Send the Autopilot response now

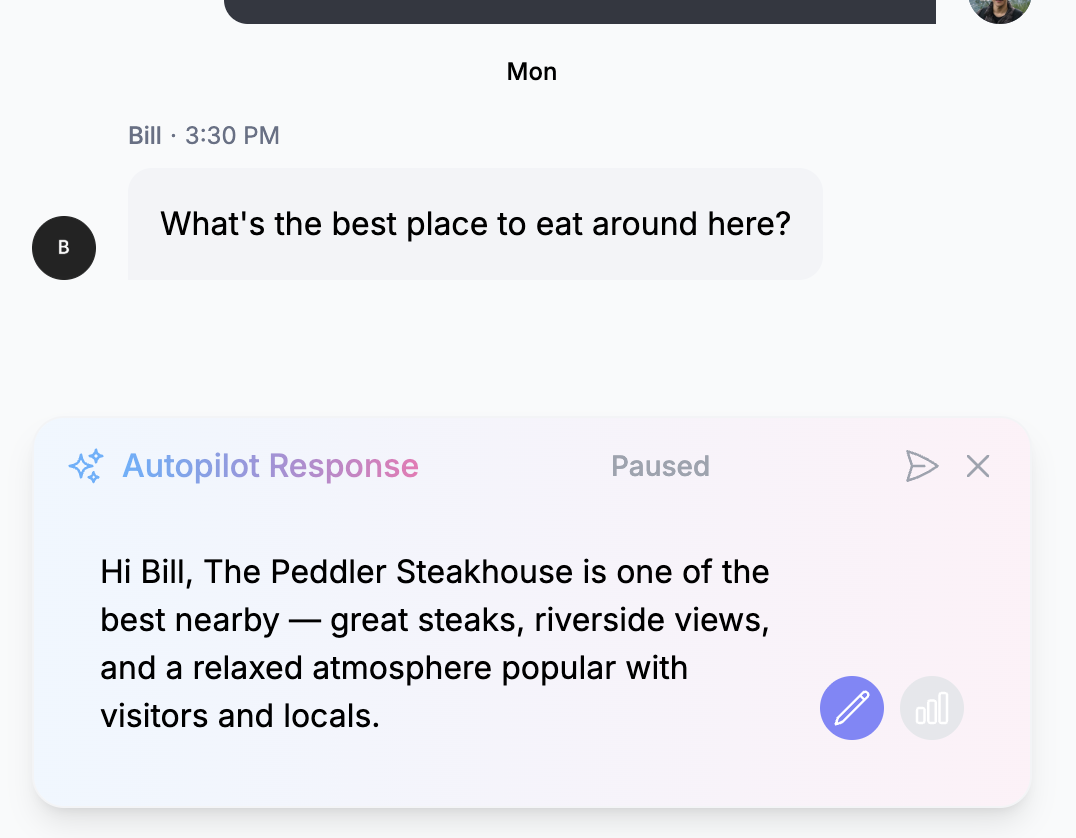click(x=921, y=466)
